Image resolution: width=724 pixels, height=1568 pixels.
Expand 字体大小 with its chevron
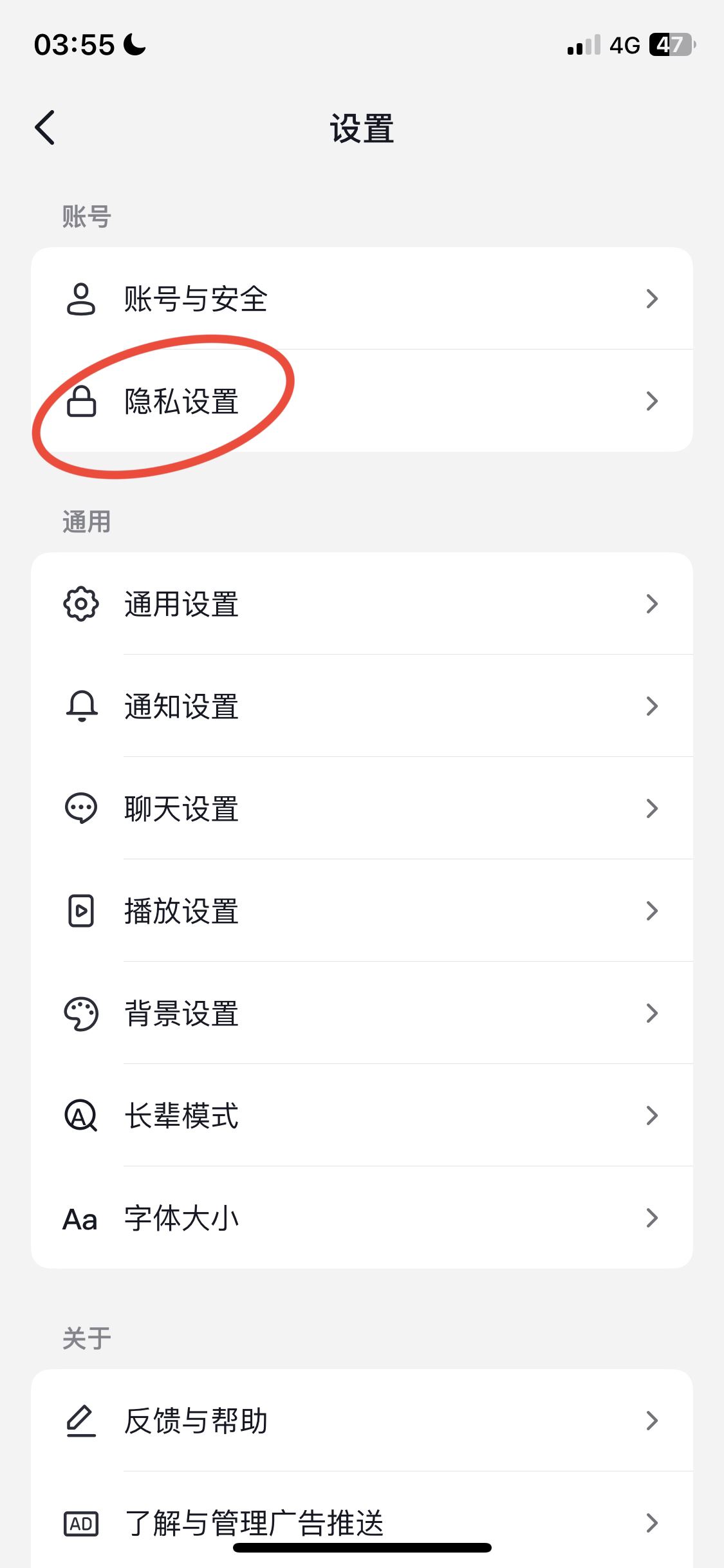coord(653,1217)
